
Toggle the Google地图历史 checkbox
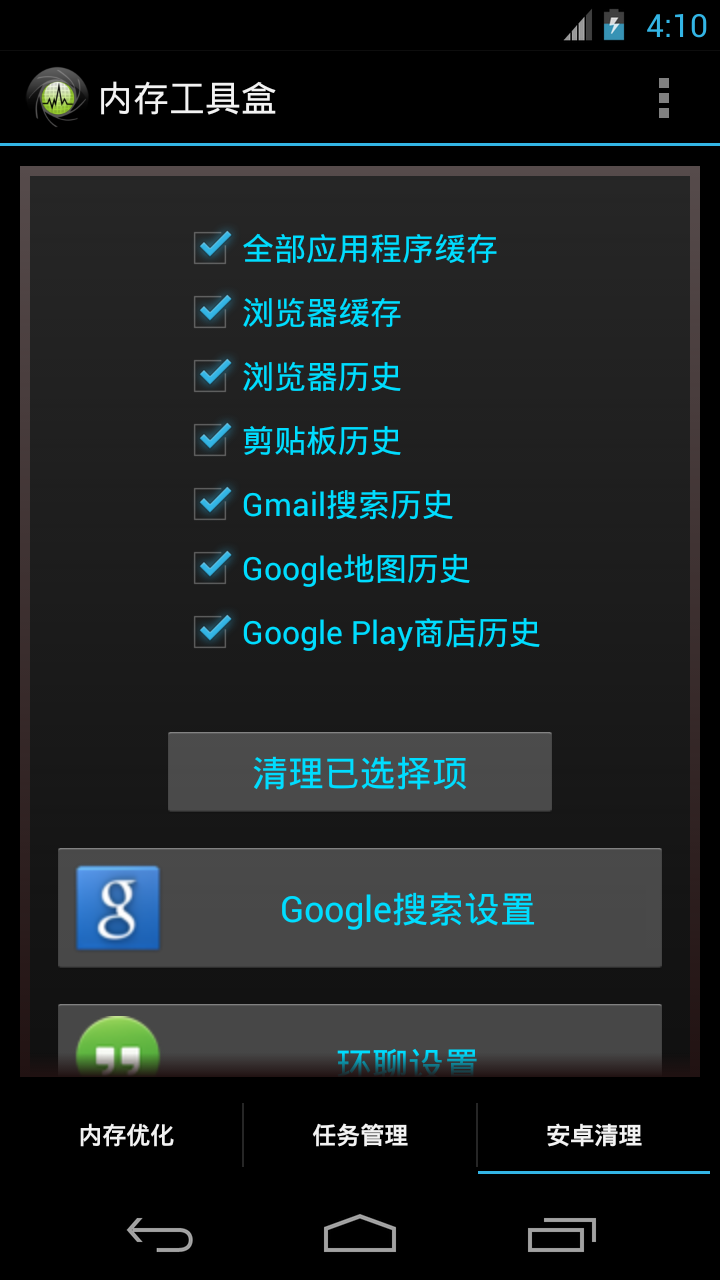[x=210, y=566]
